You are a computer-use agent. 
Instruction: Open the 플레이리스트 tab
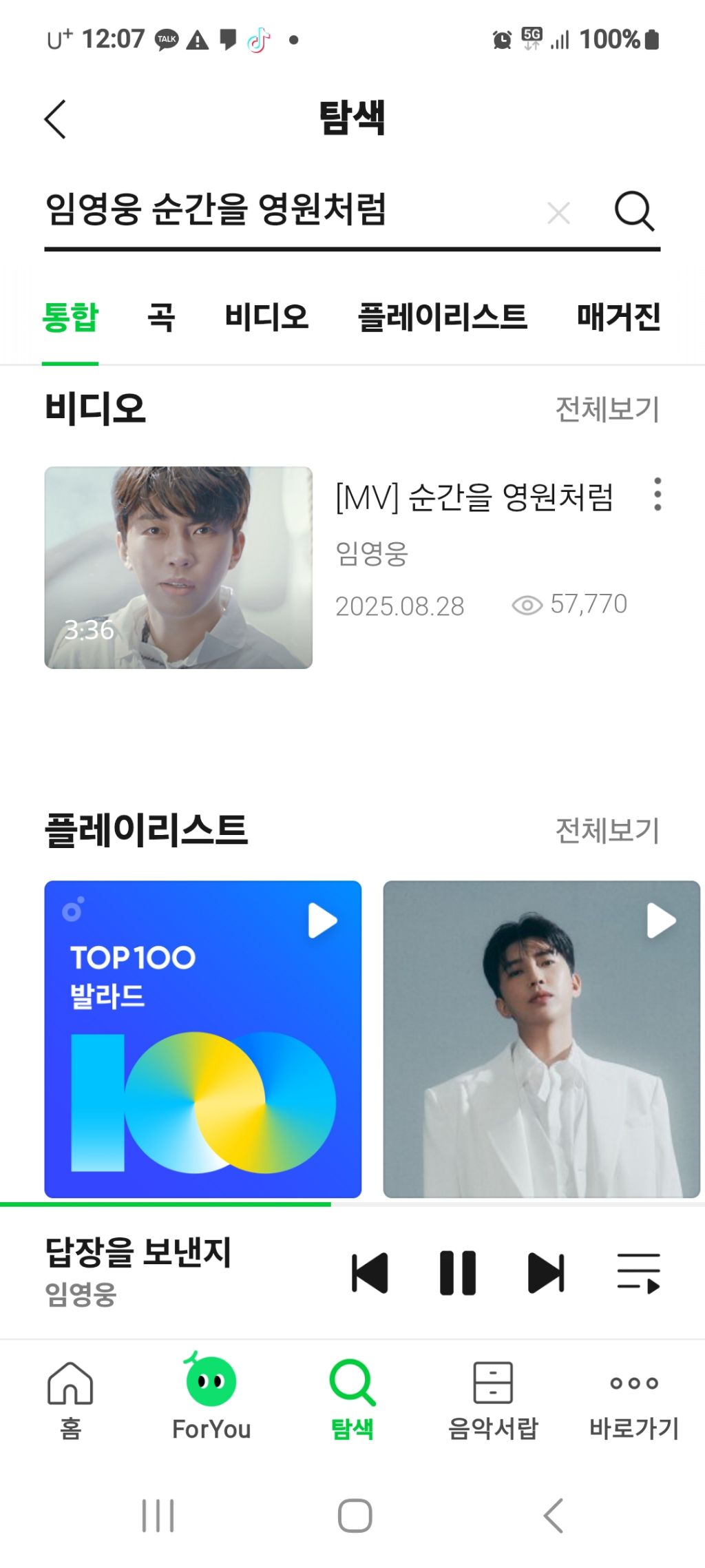coord(442,318)
